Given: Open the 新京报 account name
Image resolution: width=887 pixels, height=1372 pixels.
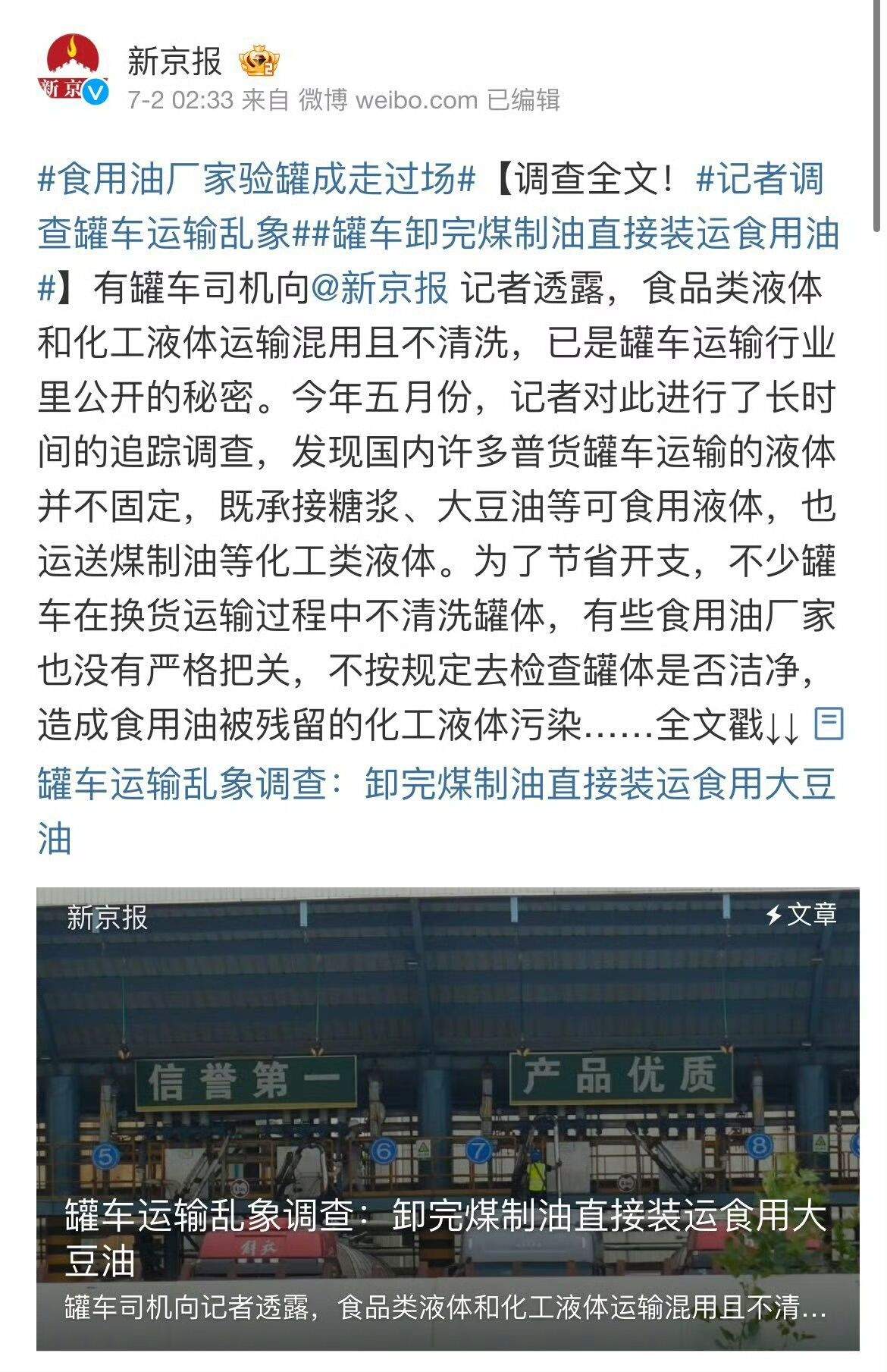Looking at the screenshot, I should coord(174,61).
